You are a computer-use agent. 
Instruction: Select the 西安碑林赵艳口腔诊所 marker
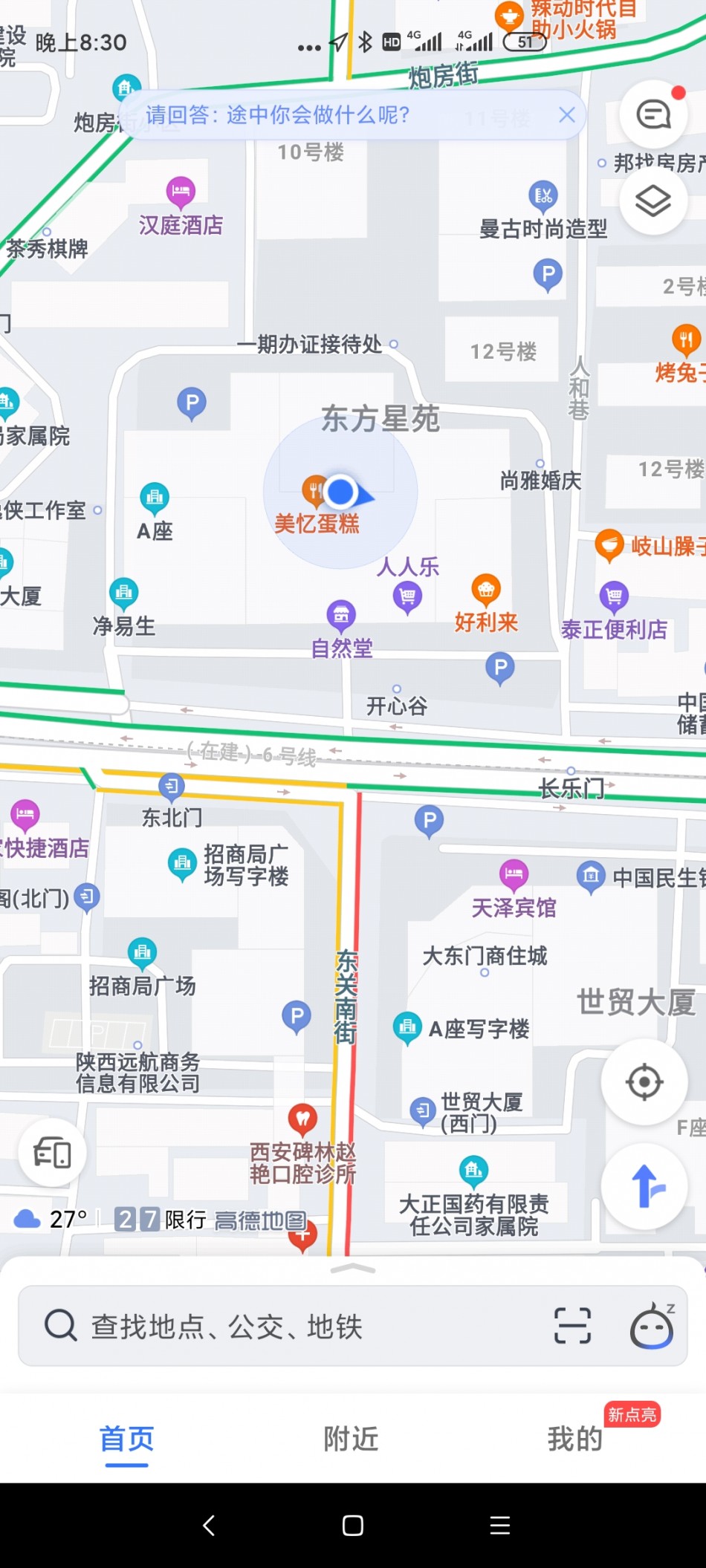302,1119
